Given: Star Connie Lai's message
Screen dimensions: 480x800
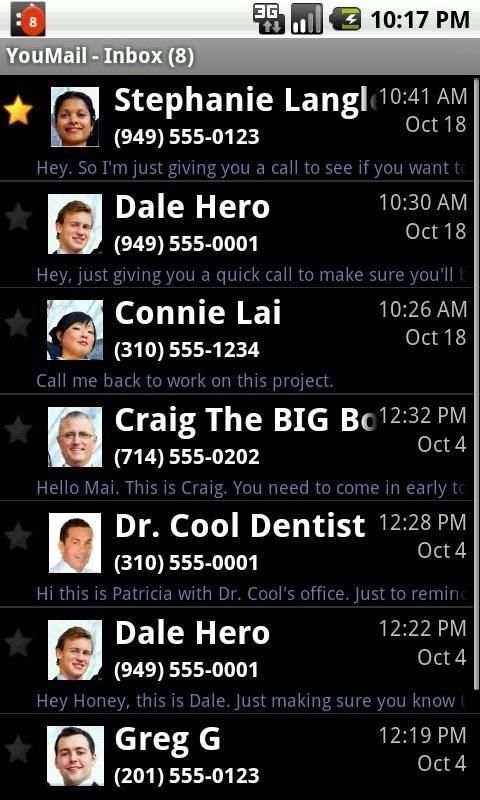Looking at the screenshot, I should tap(18, 323).
